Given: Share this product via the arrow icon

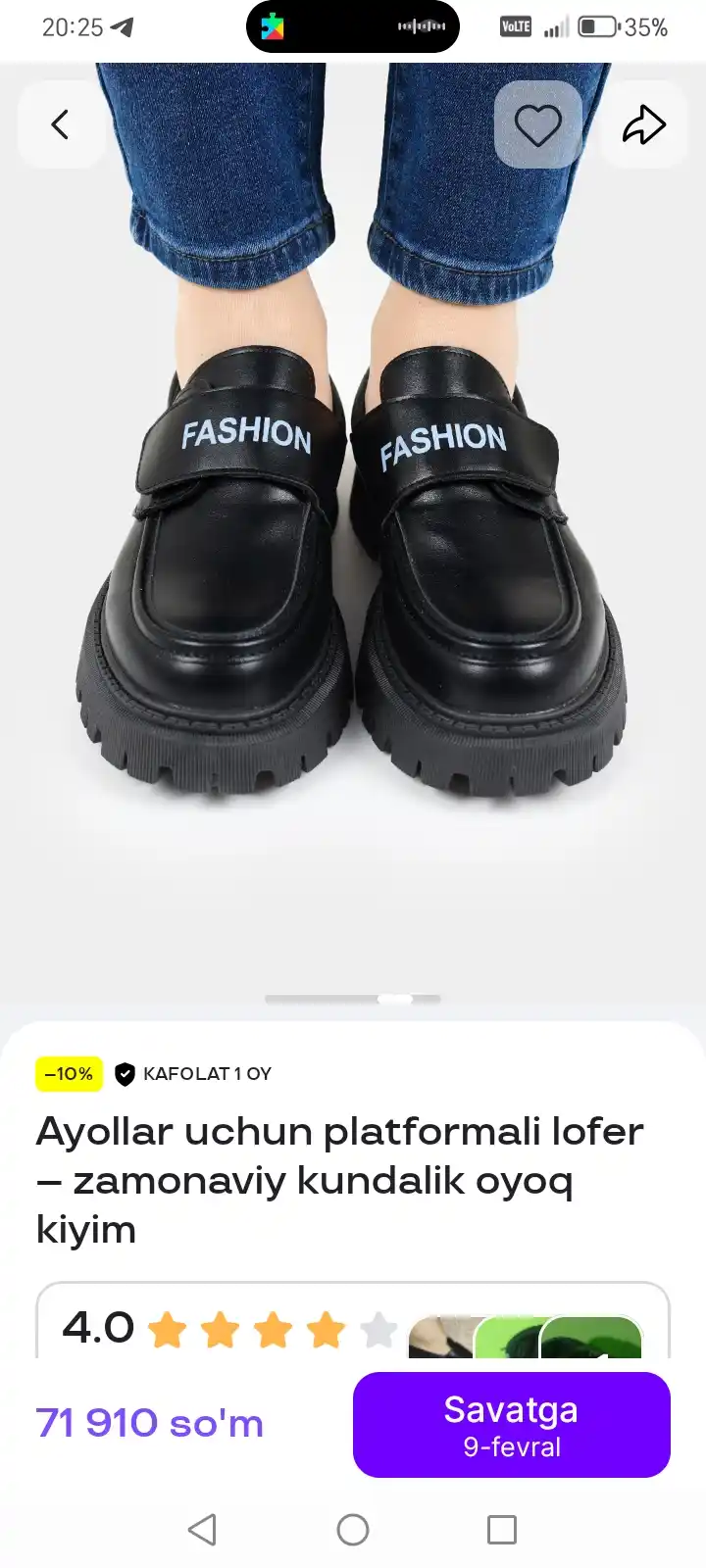Looking at the screenshot, I should point(644,124).
